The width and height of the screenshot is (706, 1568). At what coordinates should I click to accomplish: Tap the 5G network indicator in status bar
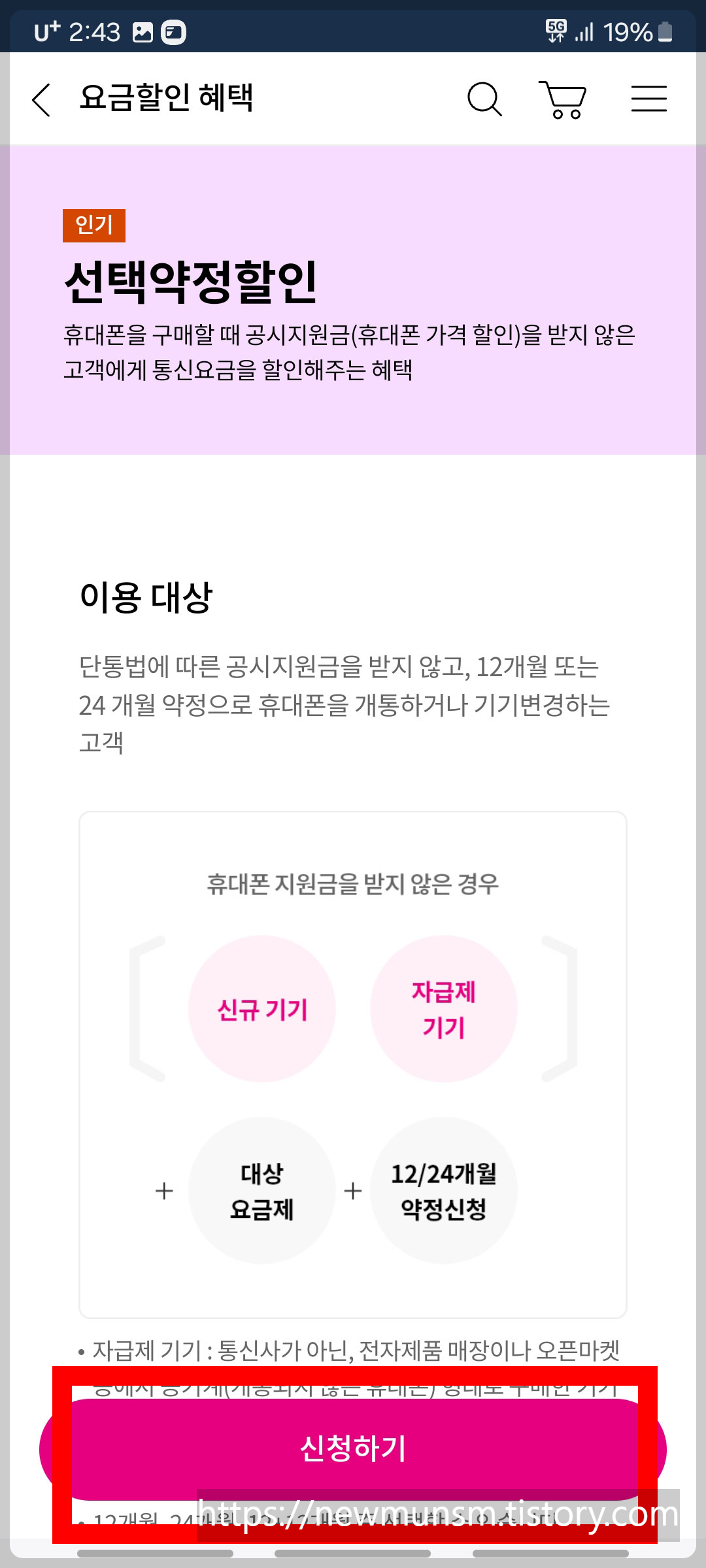point(556,29)
